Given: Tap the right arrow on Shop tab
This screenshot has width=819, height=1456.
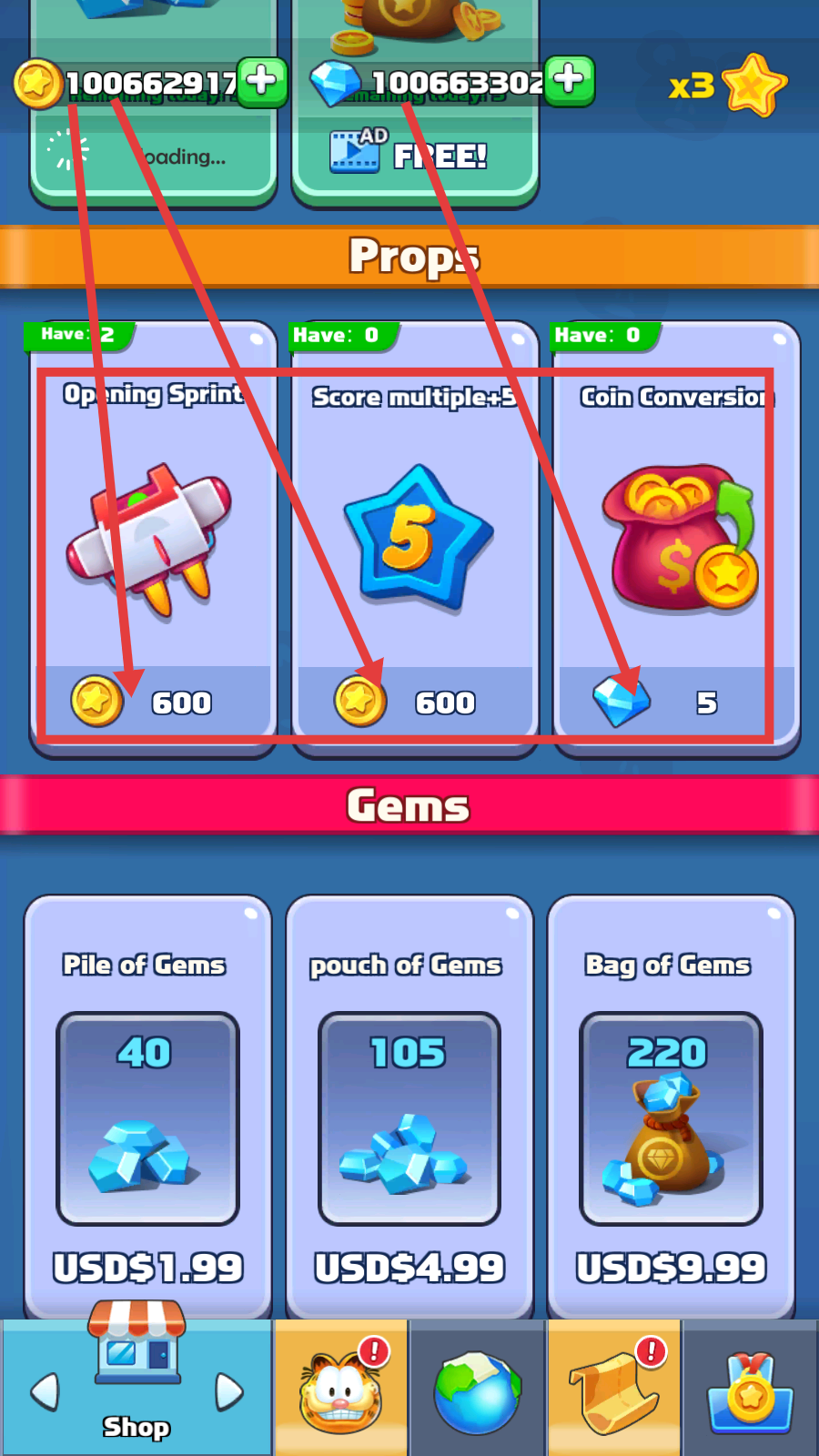Looking at the screenshot, I should [x=229, y=1391].
